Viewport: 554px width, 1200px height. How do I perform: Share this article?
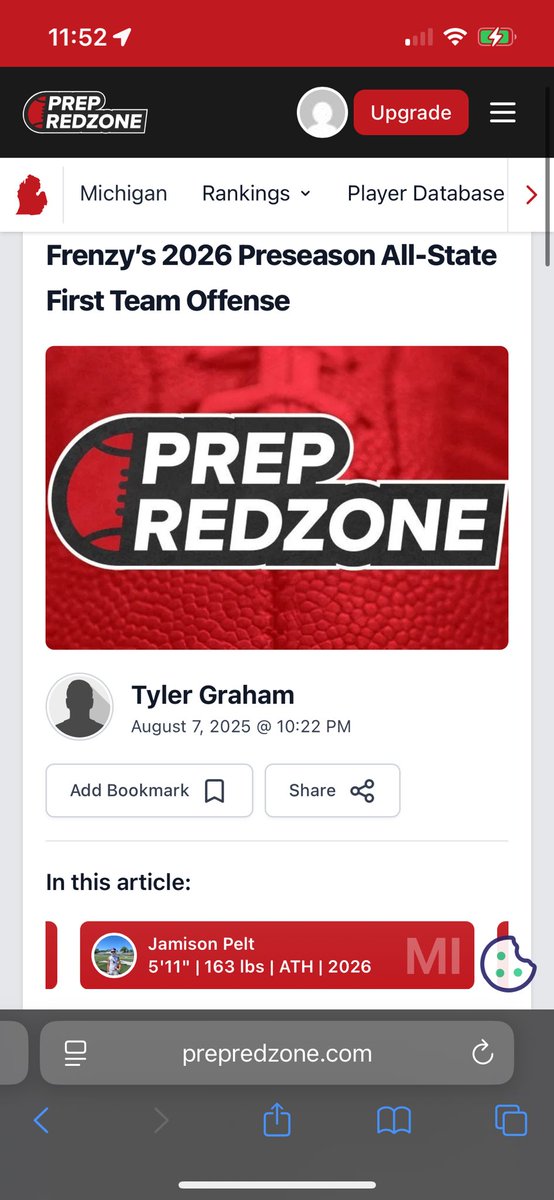click(x=332, y=791)
